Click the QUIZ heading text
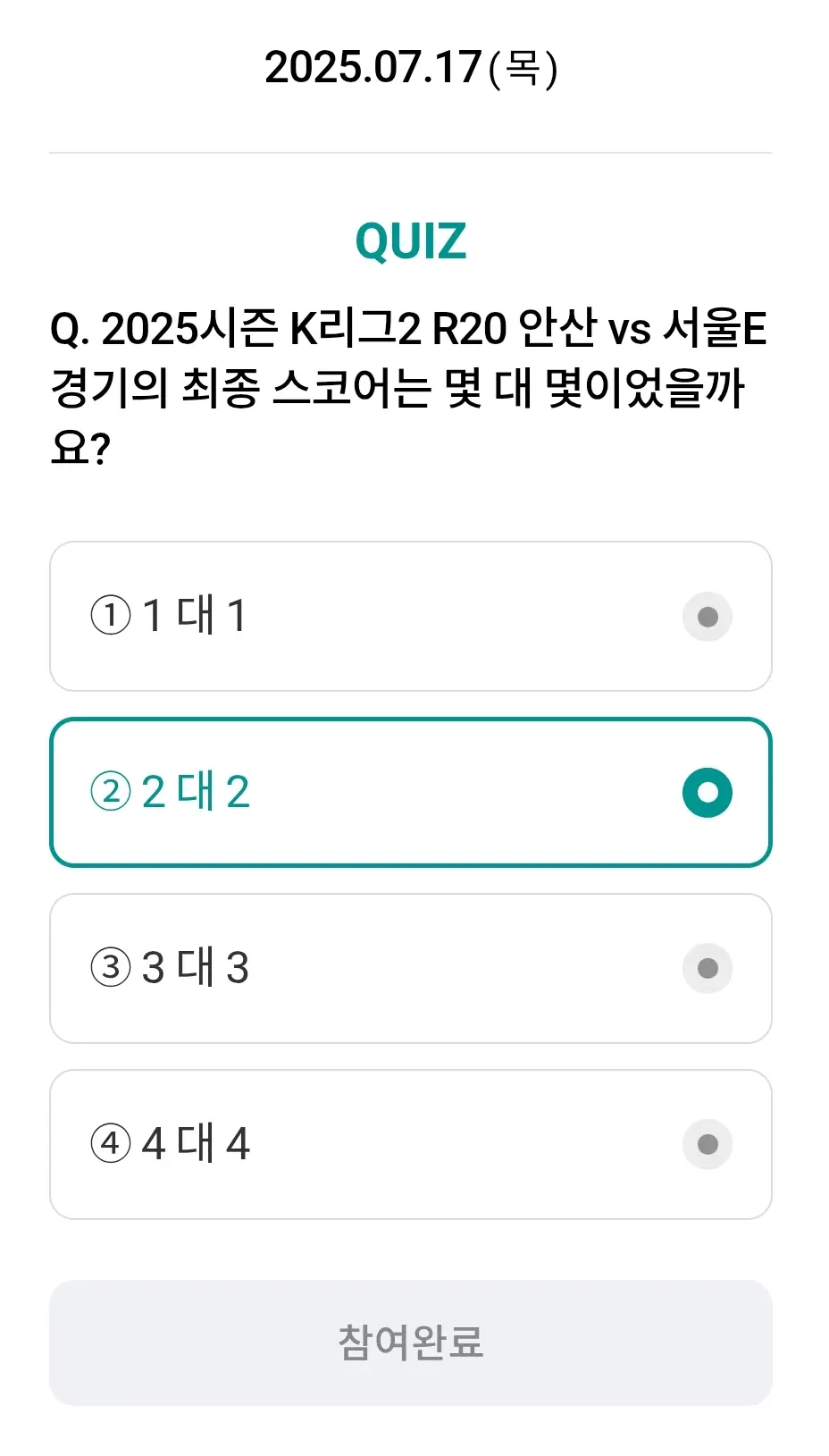This screenshot has width=829, height=1456. point(413,240)
